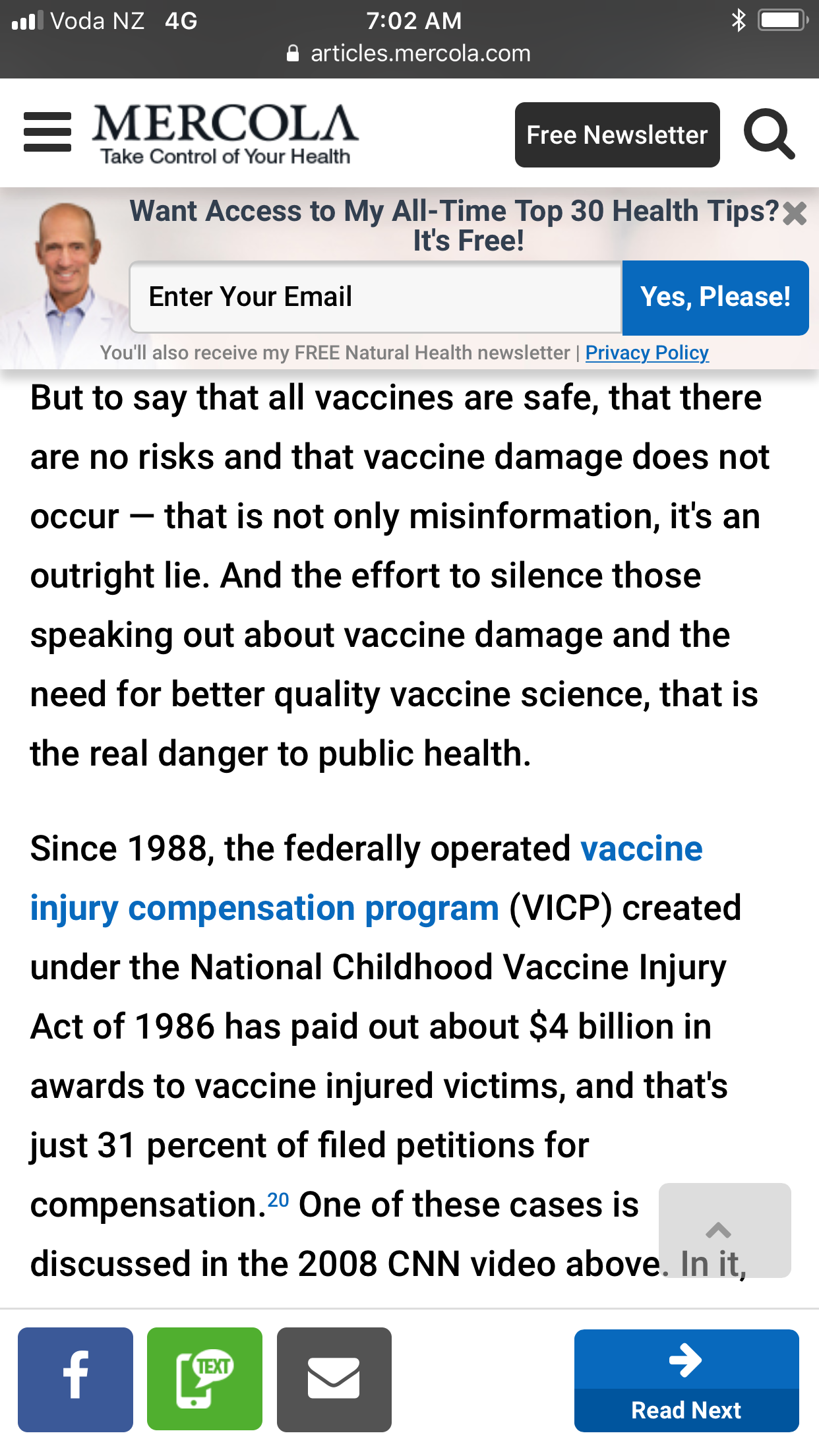The image size is (819, 1456).
Task: Tap the articles.mercola.com address bar
Action: pyautogui.click(x=409, y=53)
